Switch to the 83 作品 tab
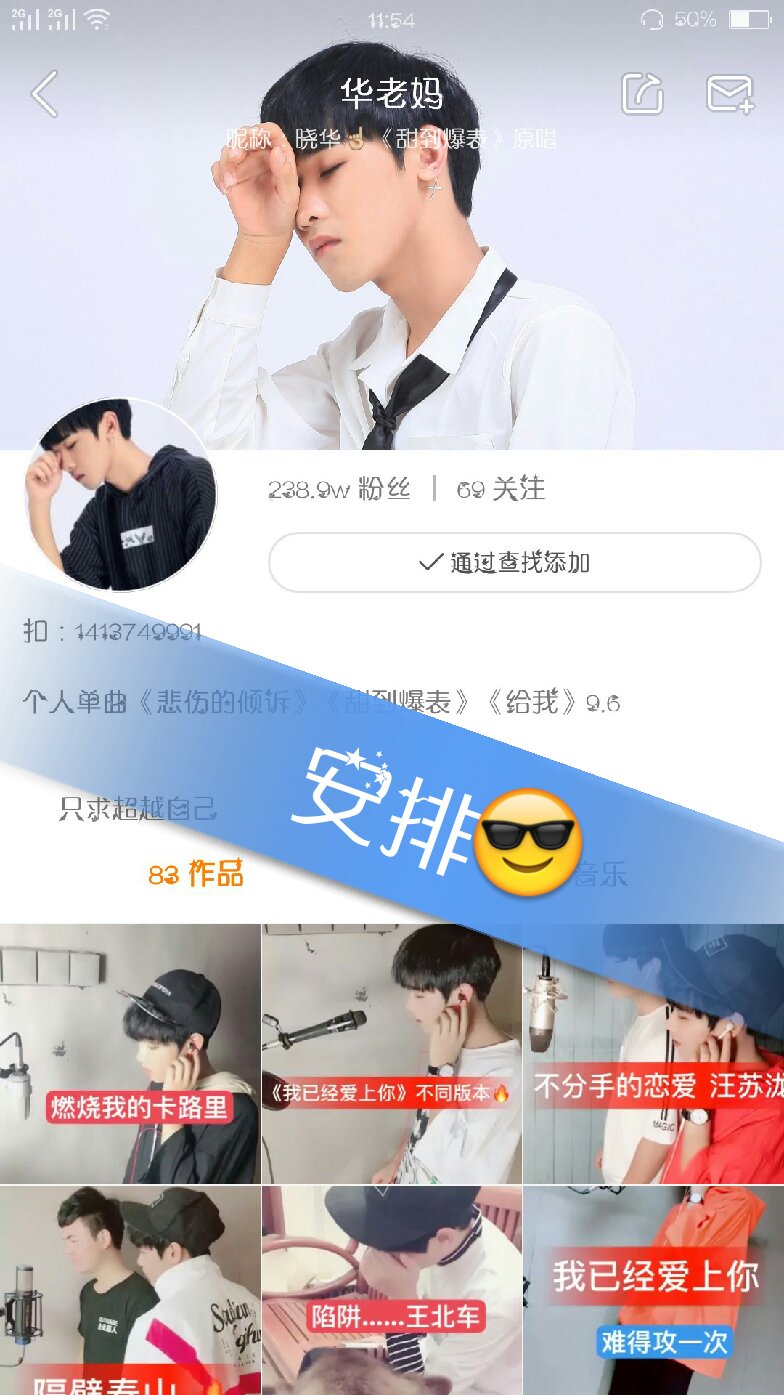The height and width of the screenshot is (1395, 784). (196, 874)
